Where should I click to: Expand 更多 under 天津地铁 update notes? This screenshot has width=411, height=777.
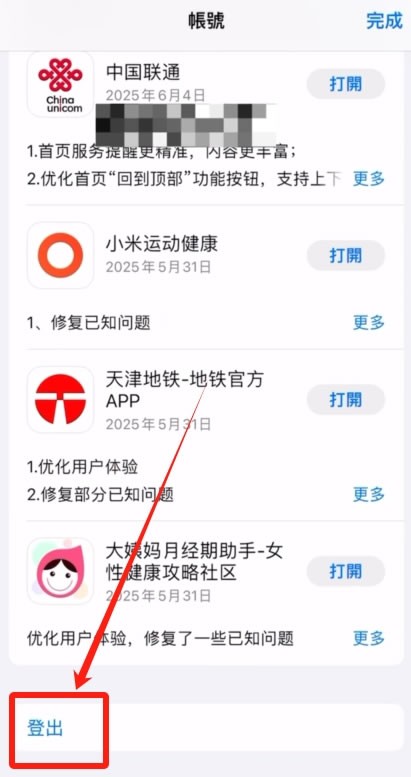[369, 494]
